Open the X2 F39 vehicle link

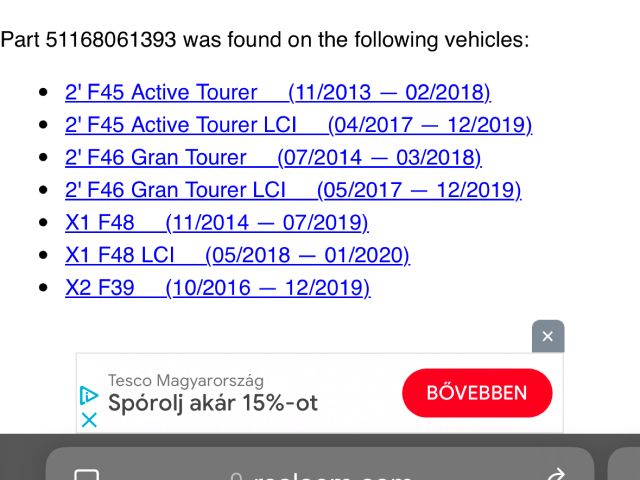pyautogui.click(x=217, y=288)
